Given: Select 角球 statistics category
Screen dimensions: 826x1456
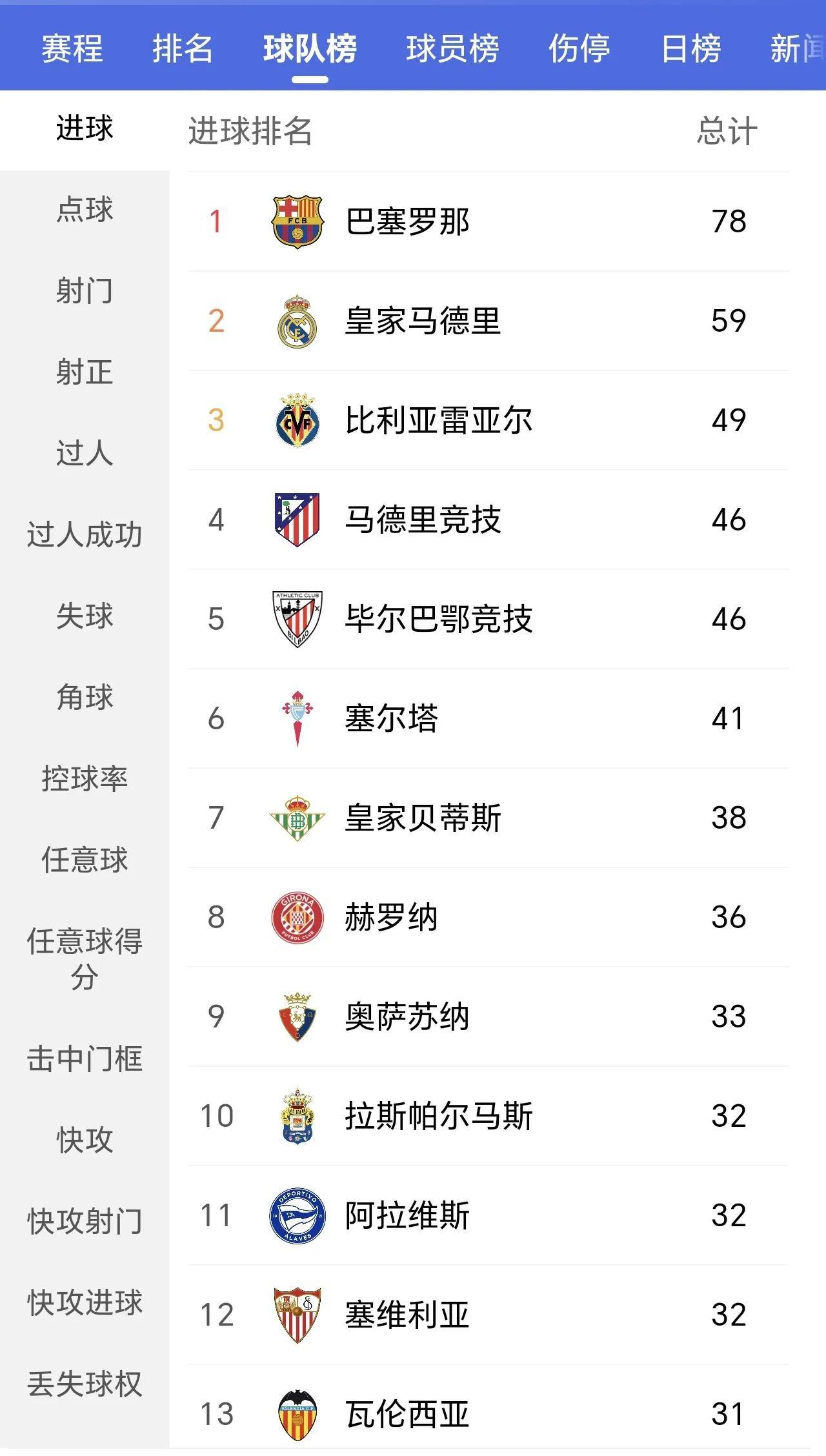Looking at the screenshot, I should click(84, 698).
